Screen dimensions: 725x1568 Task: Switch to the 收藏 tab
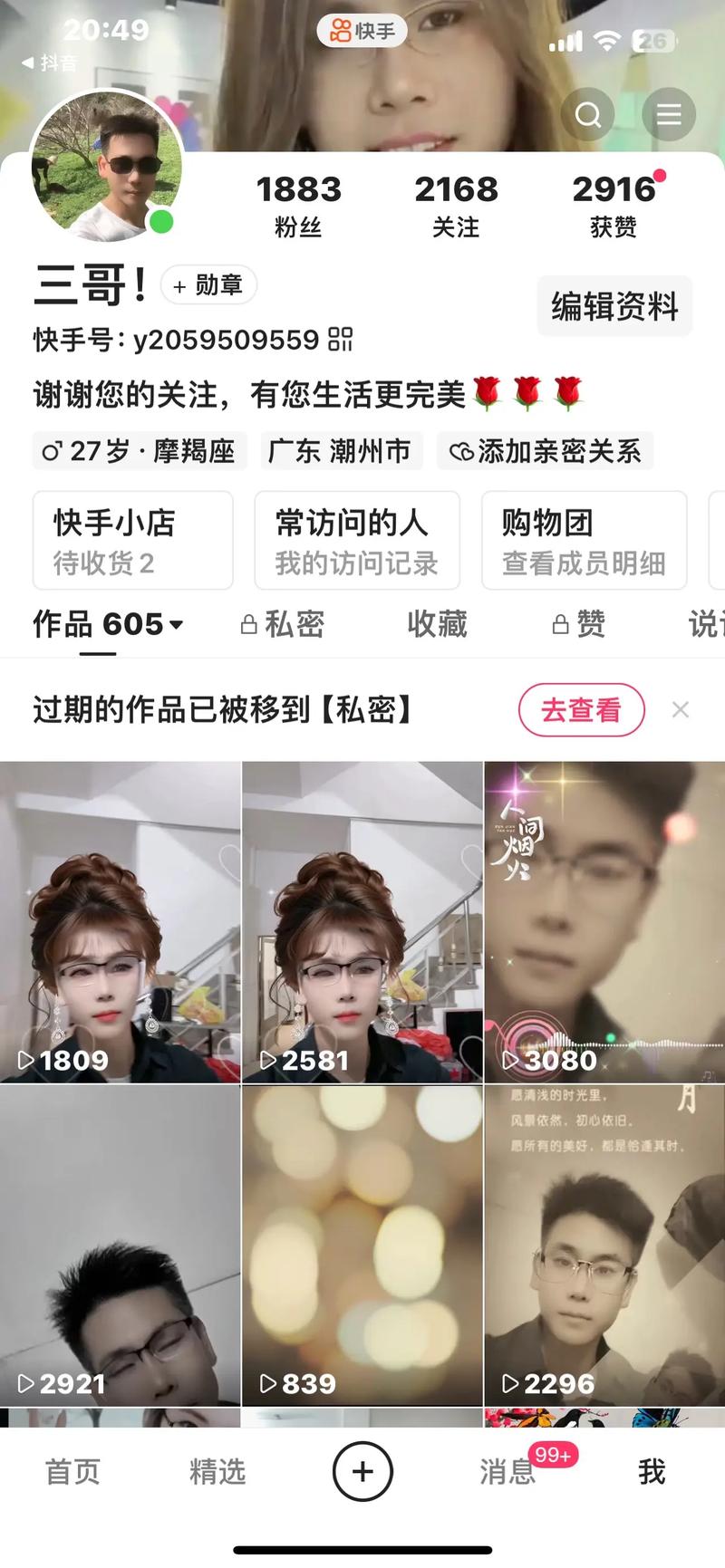437,624
